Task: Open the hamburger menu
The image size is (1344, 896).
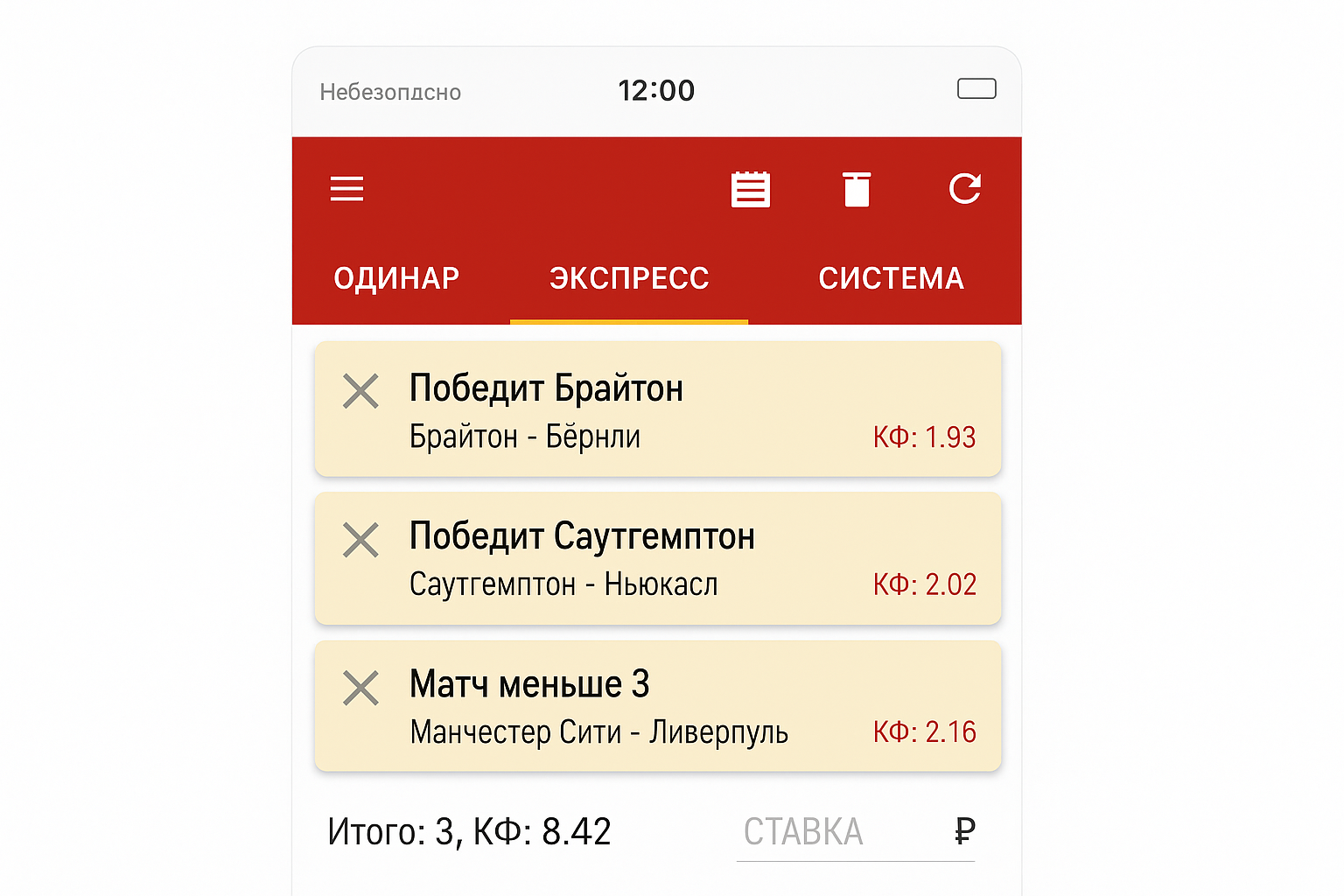Action: point(346,189)
